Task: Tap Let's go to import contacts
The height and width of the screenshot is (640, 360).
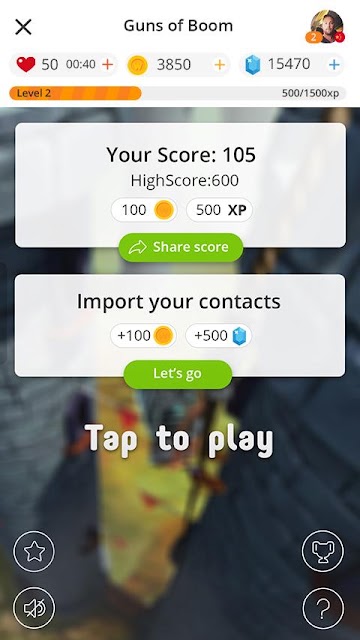Action: [178, 374]
